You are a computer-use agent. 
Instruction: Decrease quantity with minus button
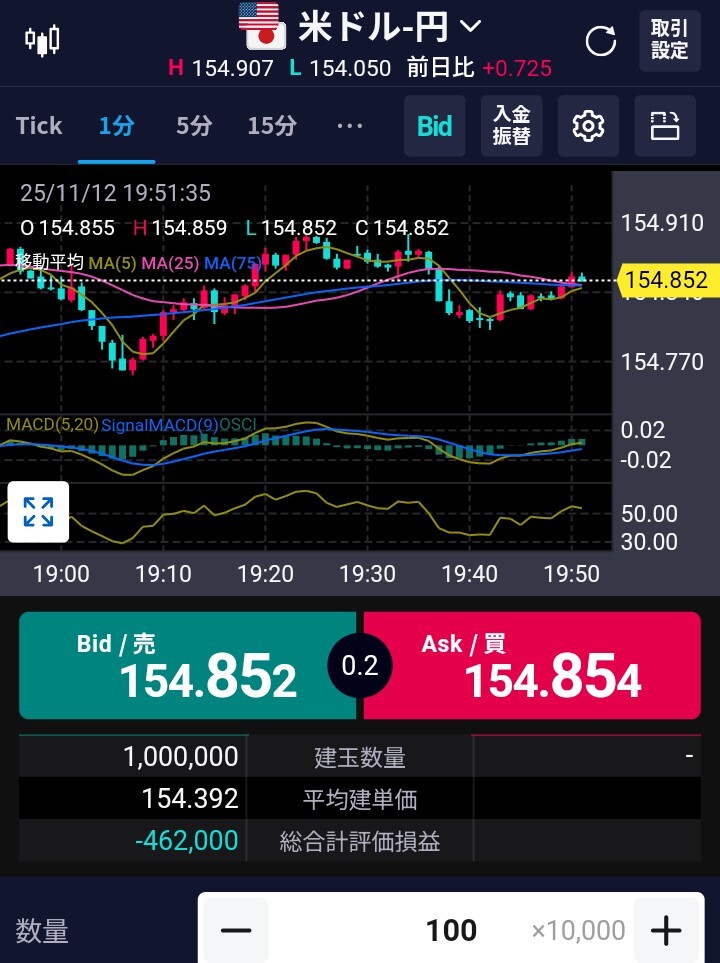236,931
